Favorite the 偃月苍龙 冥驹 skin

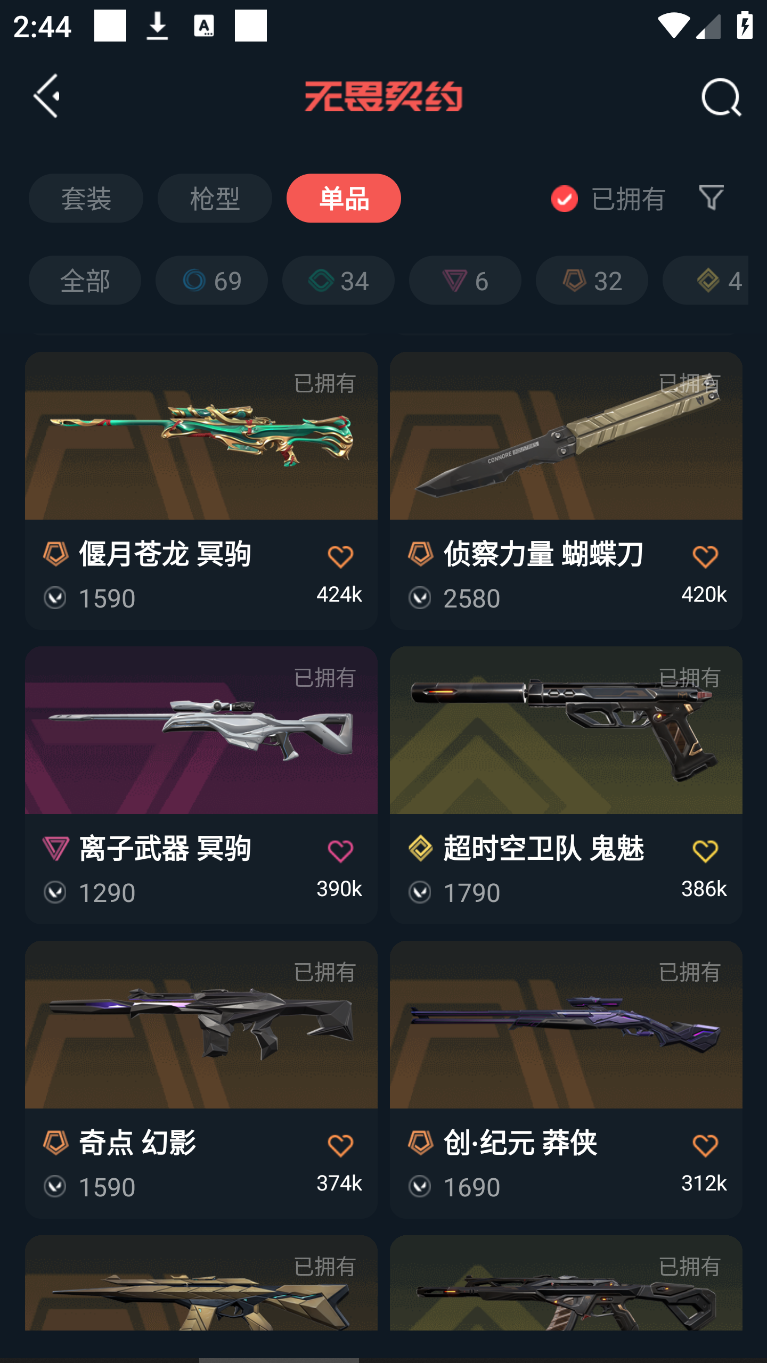point(340,556)
